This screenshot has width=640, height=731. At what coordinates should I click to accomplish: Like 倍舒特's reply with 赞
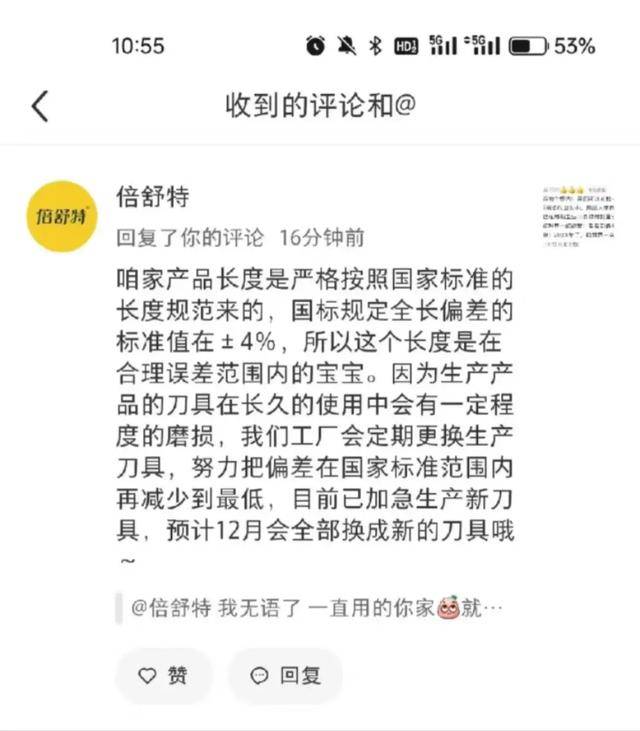pos(163,675)
